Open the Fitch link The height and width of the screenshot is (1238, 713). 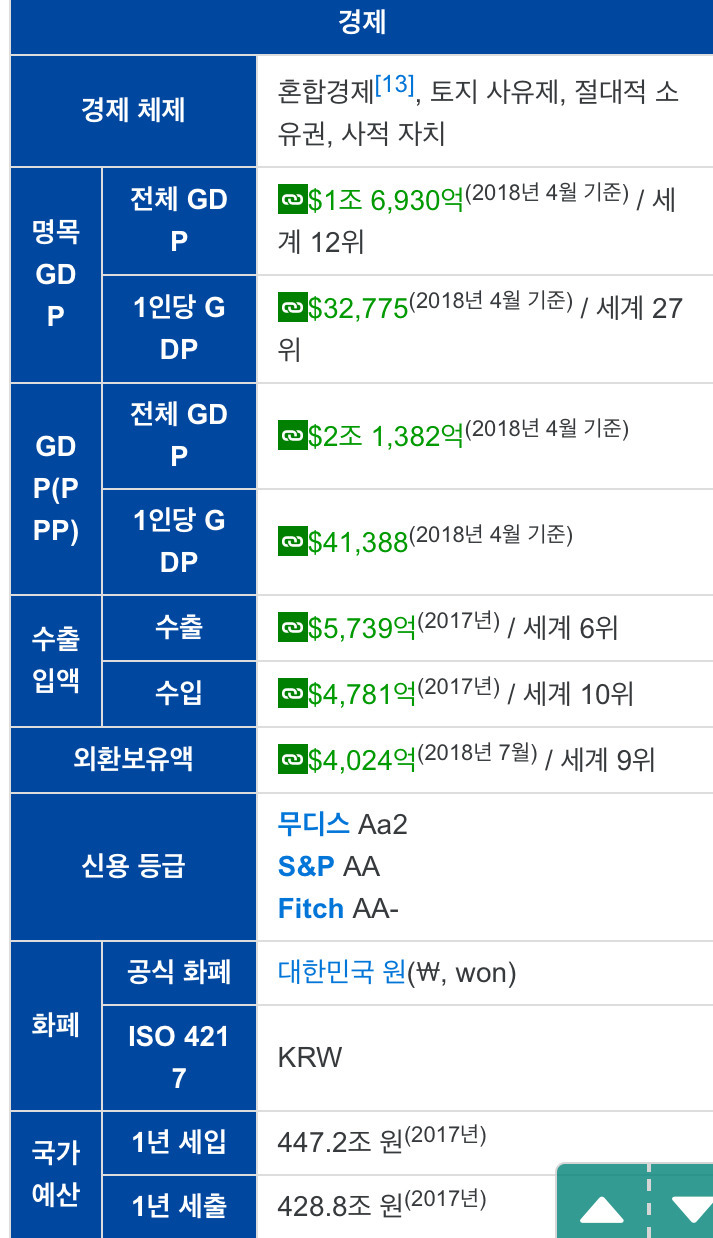click(311, 909)
